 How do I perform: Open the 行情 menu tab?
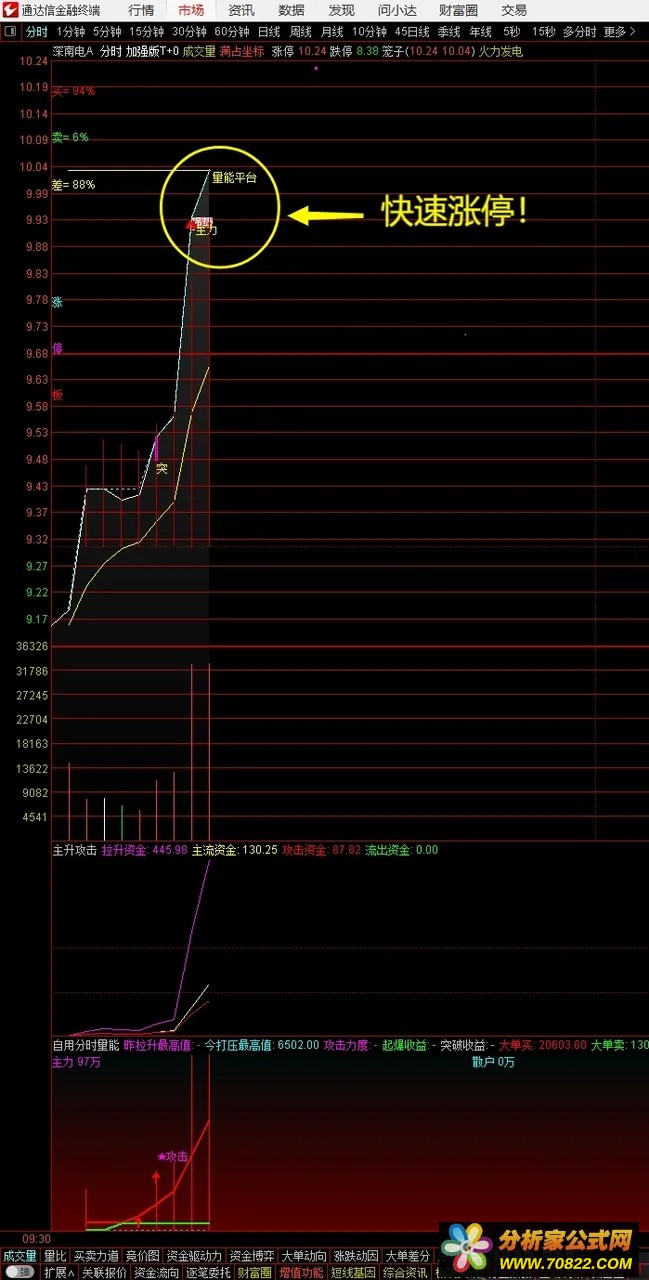click(141, 10)
